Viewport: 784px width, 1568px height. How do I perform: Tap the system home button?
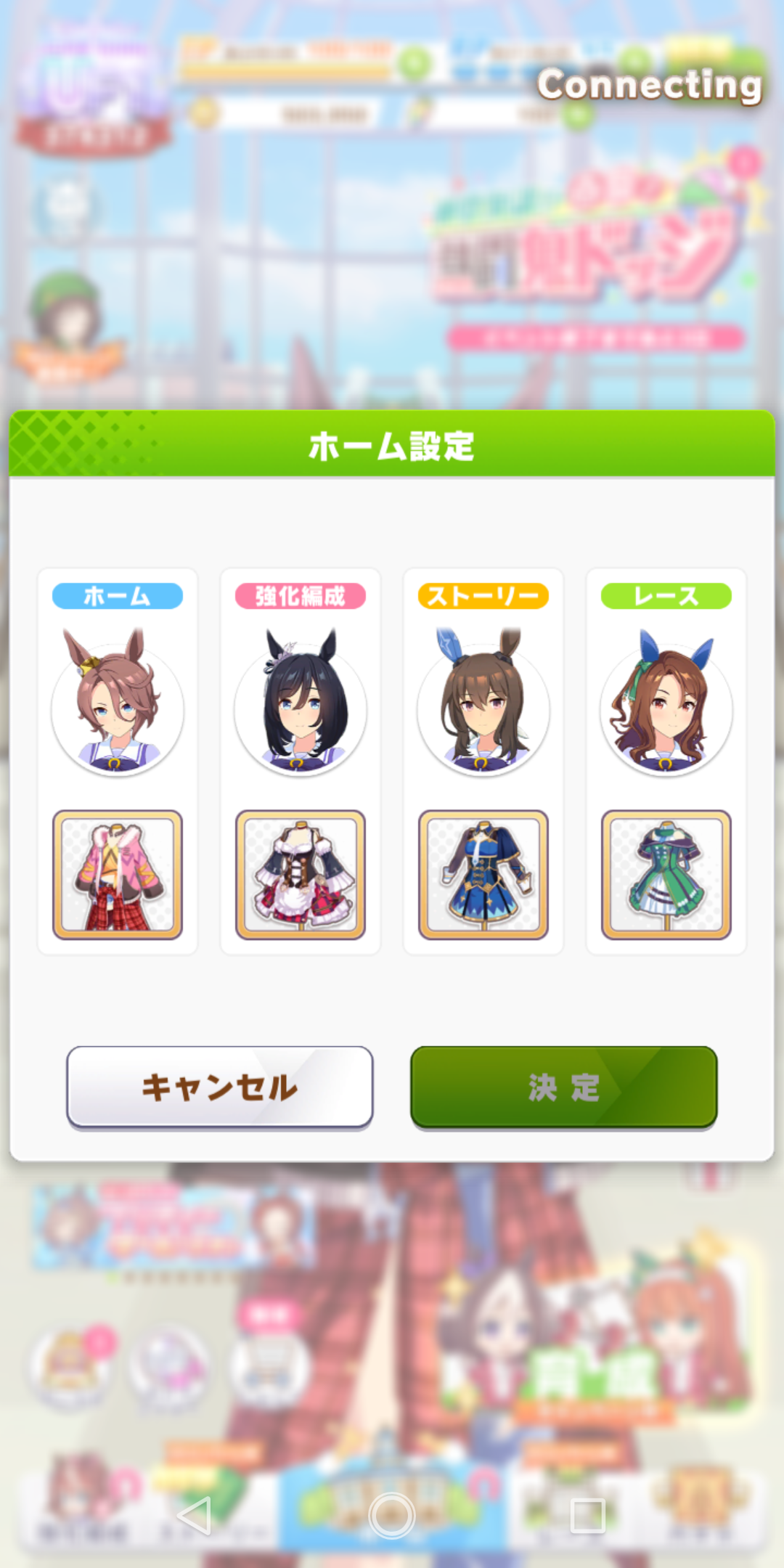click(x=392, y=1516)
